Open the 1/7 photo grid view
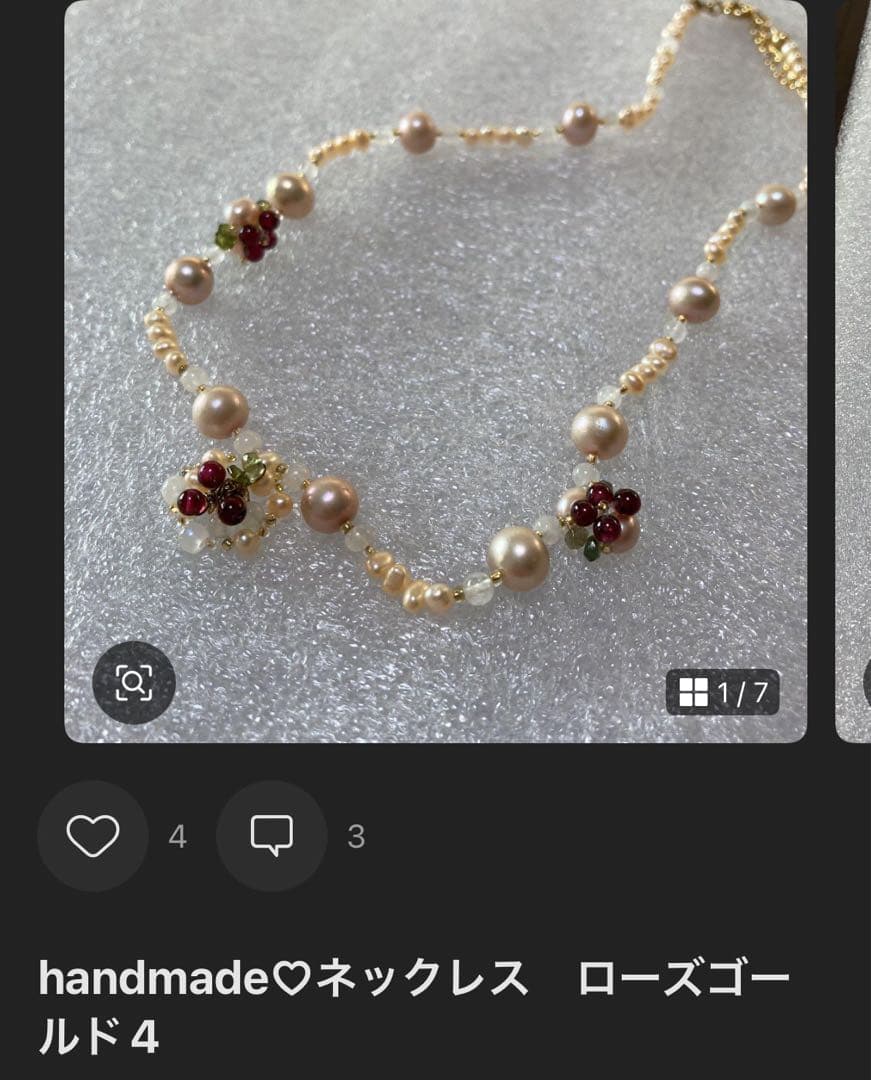Viewport: 871px width, 1080px height. (722, 692)
